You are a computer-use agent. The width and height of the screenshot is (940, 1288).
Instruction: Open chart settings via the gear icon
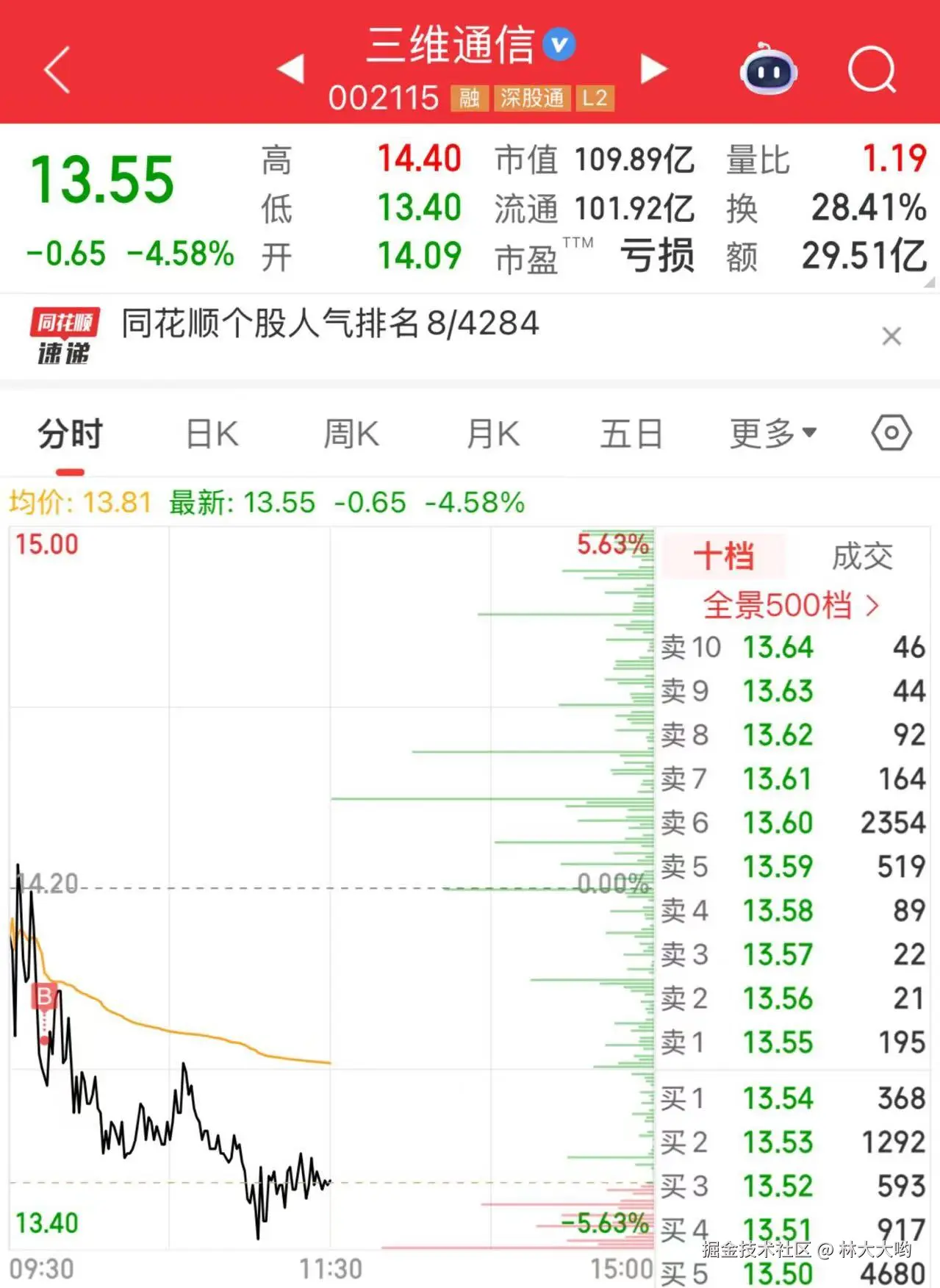pos(889,433)
